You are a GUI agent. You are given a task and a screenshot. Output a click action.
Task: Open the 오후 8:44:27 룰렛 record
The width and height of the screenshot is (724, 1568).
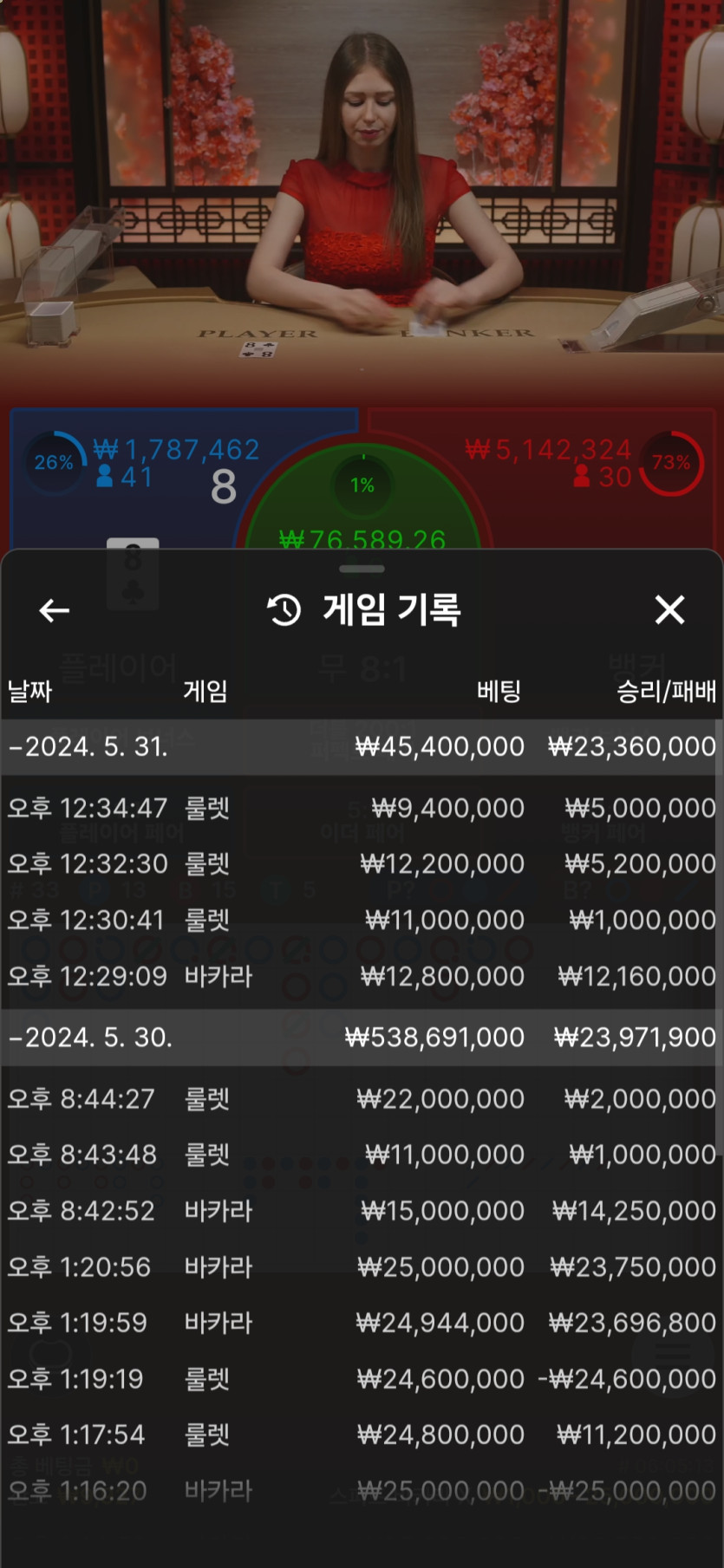point(362,1098)
